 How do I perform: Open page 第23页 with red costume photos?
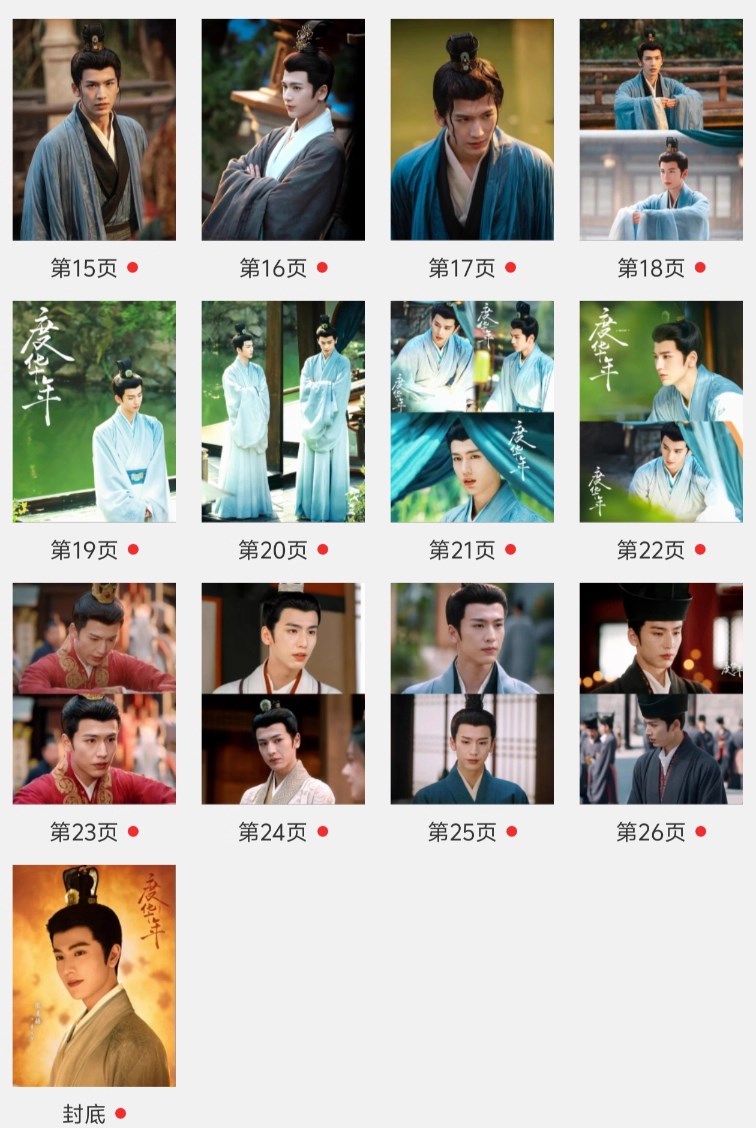click(94, 694)
